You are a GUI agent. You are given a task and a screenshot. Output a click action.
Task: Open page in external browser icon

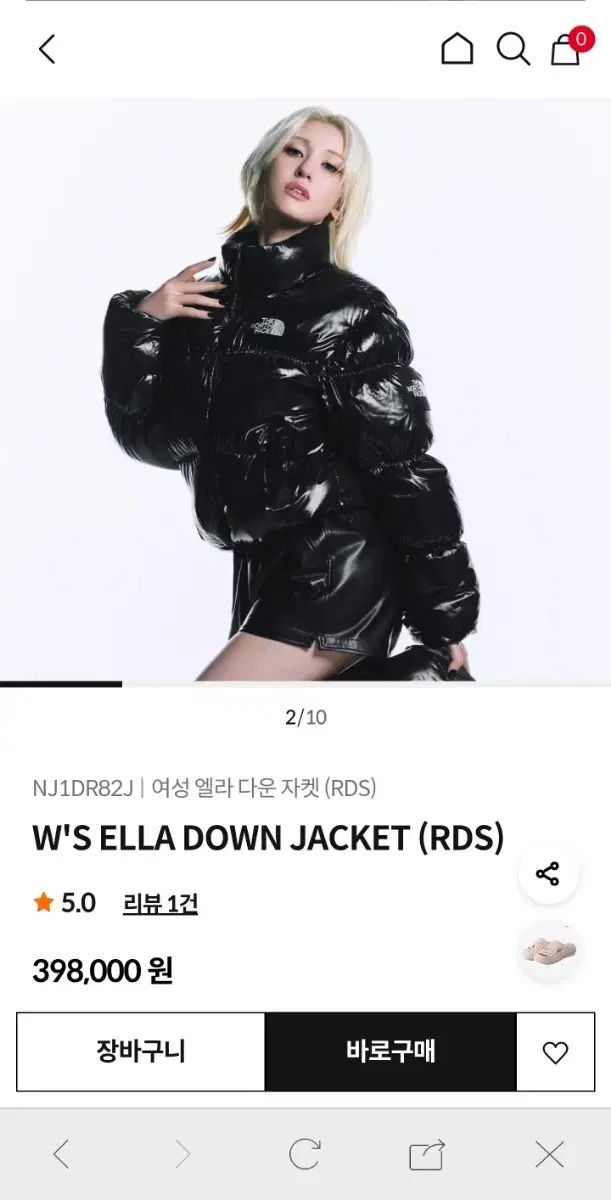[x=427, y=1155]
